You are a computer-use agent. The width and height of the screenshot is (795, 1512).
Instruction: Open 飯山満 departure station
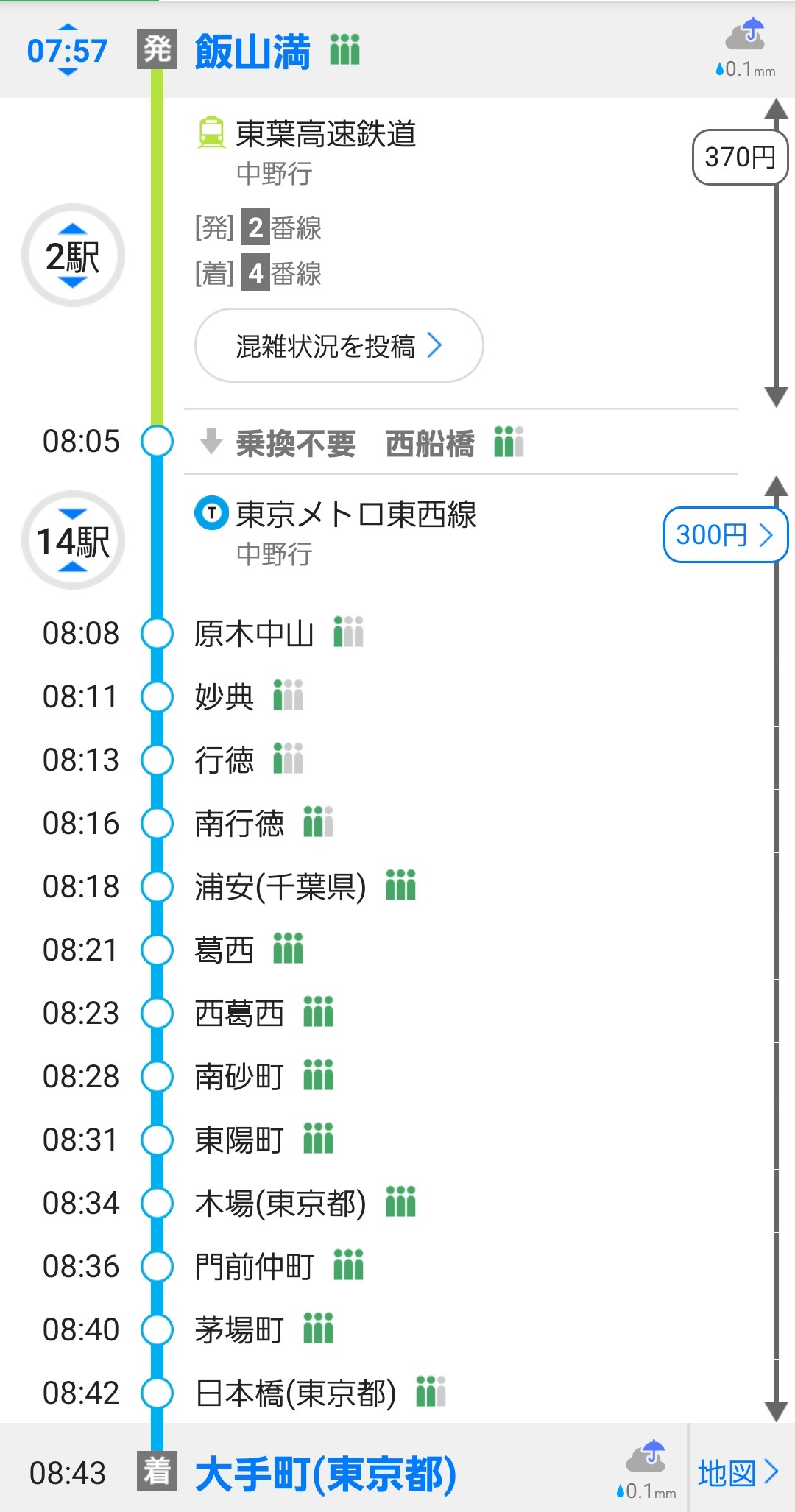252,52
